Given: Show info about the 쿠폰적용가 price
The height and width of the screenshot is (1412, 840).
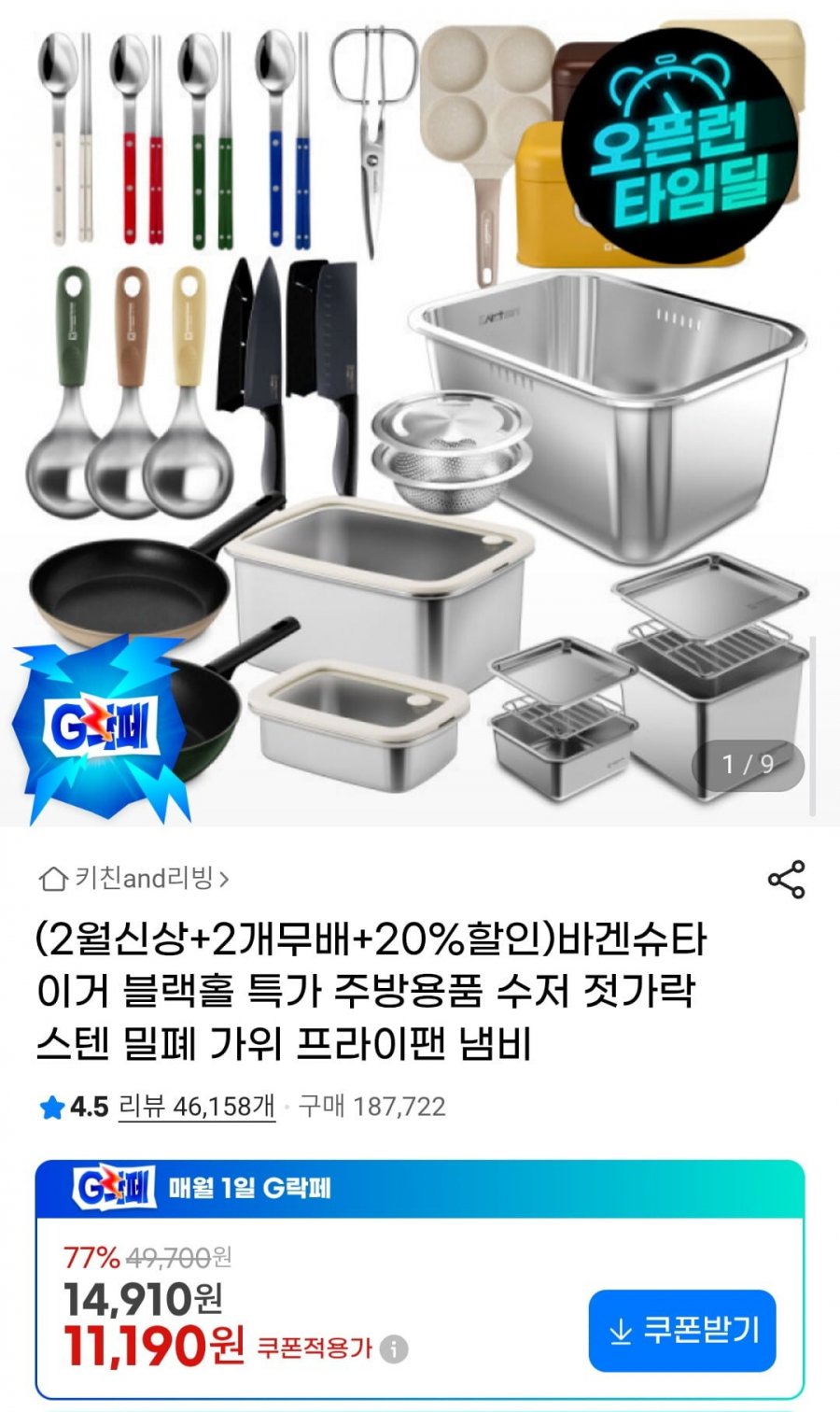Looking at the screenshot, I should [395, 1348].
